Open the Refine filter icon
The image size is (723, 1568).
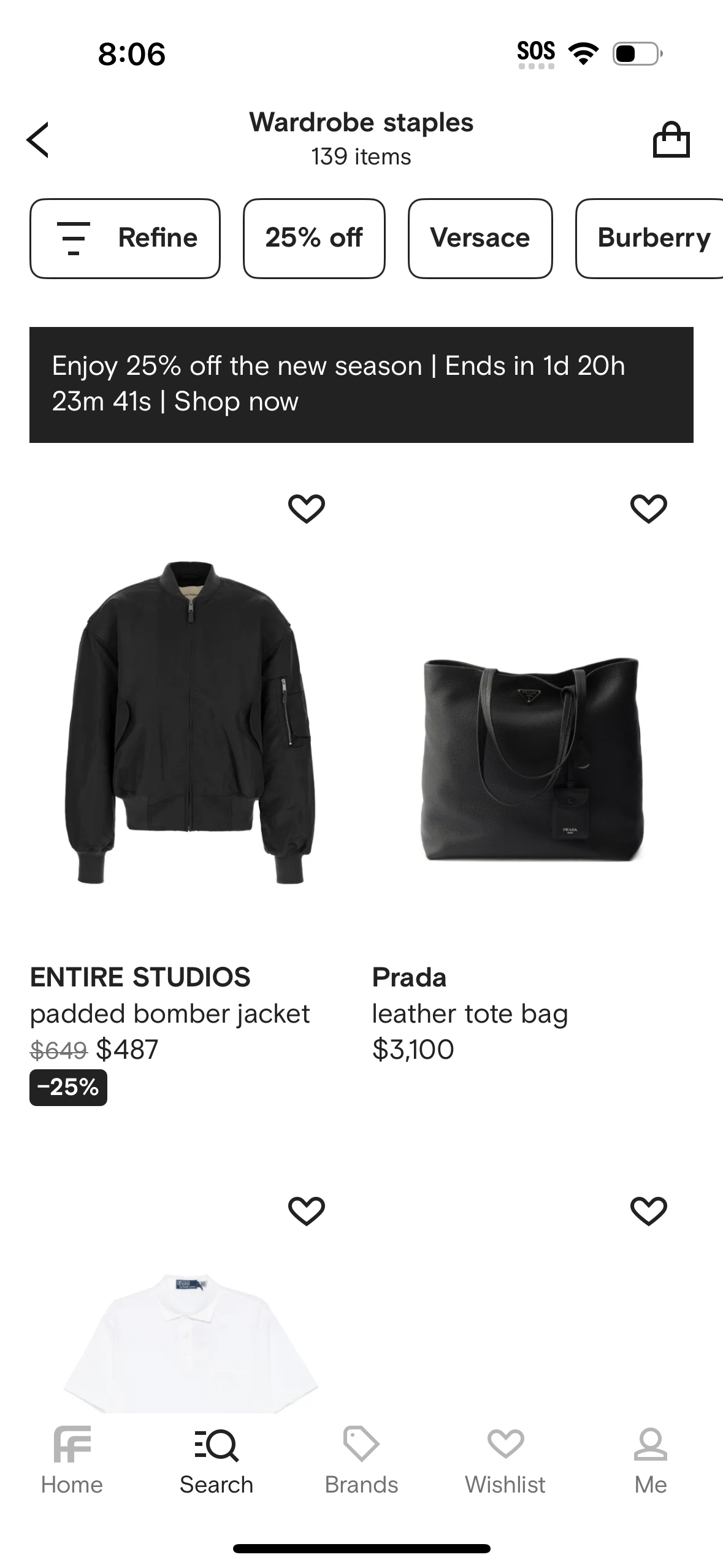tap(73, 238)
